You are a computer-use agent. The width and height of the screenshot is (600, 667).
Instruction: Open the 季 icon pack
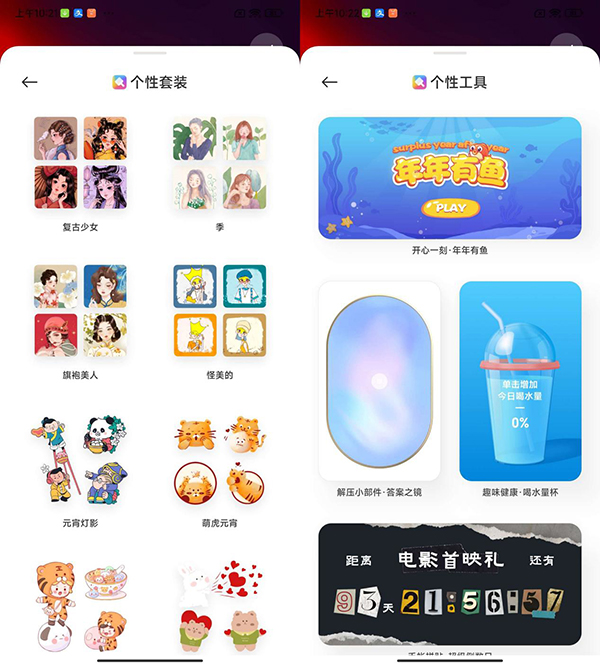[x=219, y=163]
